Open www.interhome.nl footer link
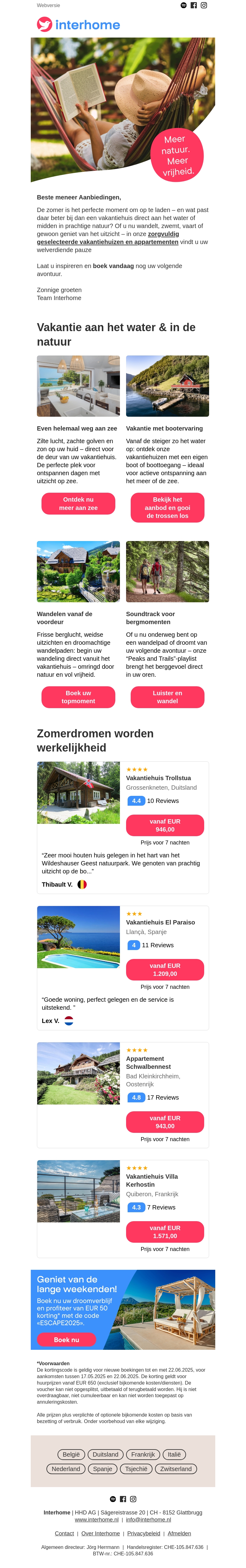Viewport: 246px width, 1568px height. click(x=97, y=1520)
